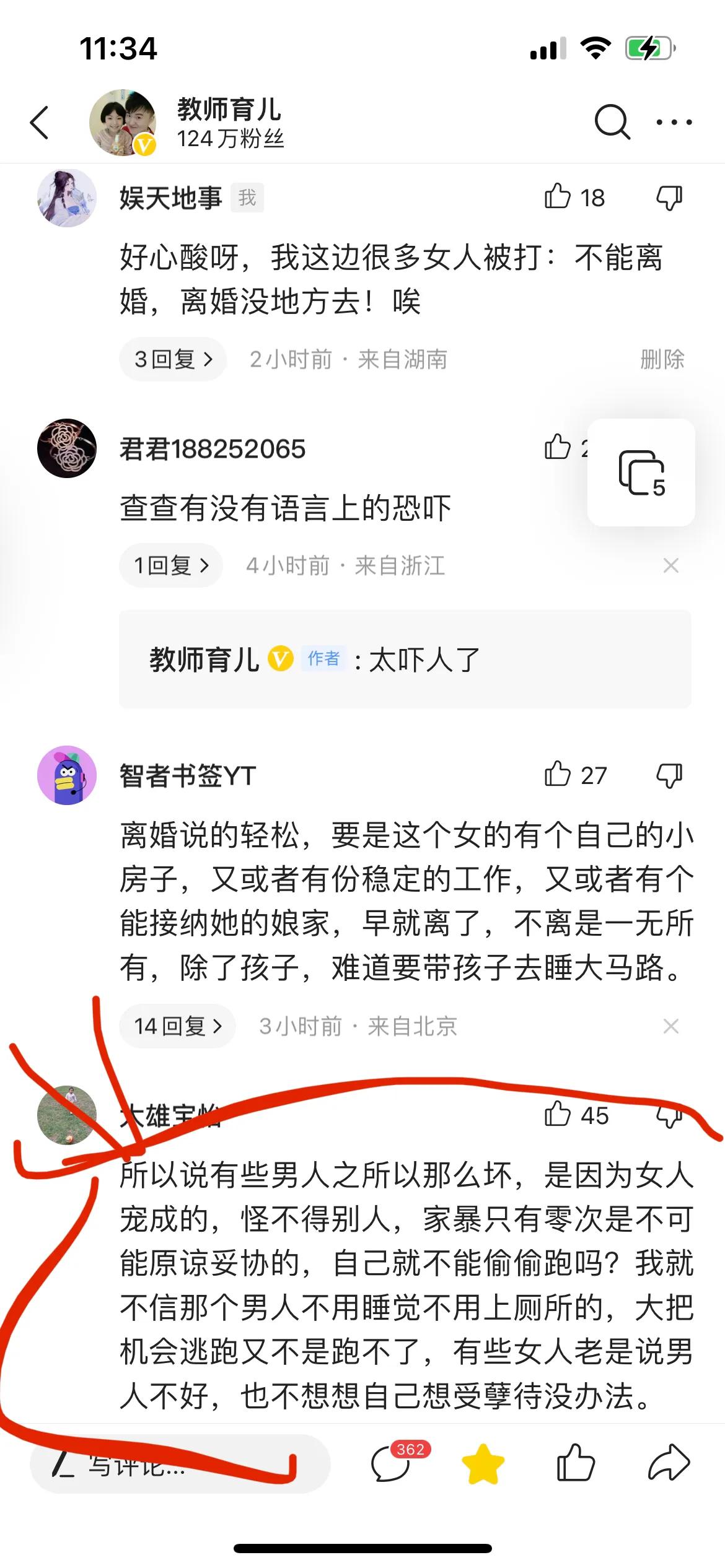Tap the floating screenshot stack icon showing 5
Screen dimensions: 725x1568
pyautogui.click(x=641, y=473)
